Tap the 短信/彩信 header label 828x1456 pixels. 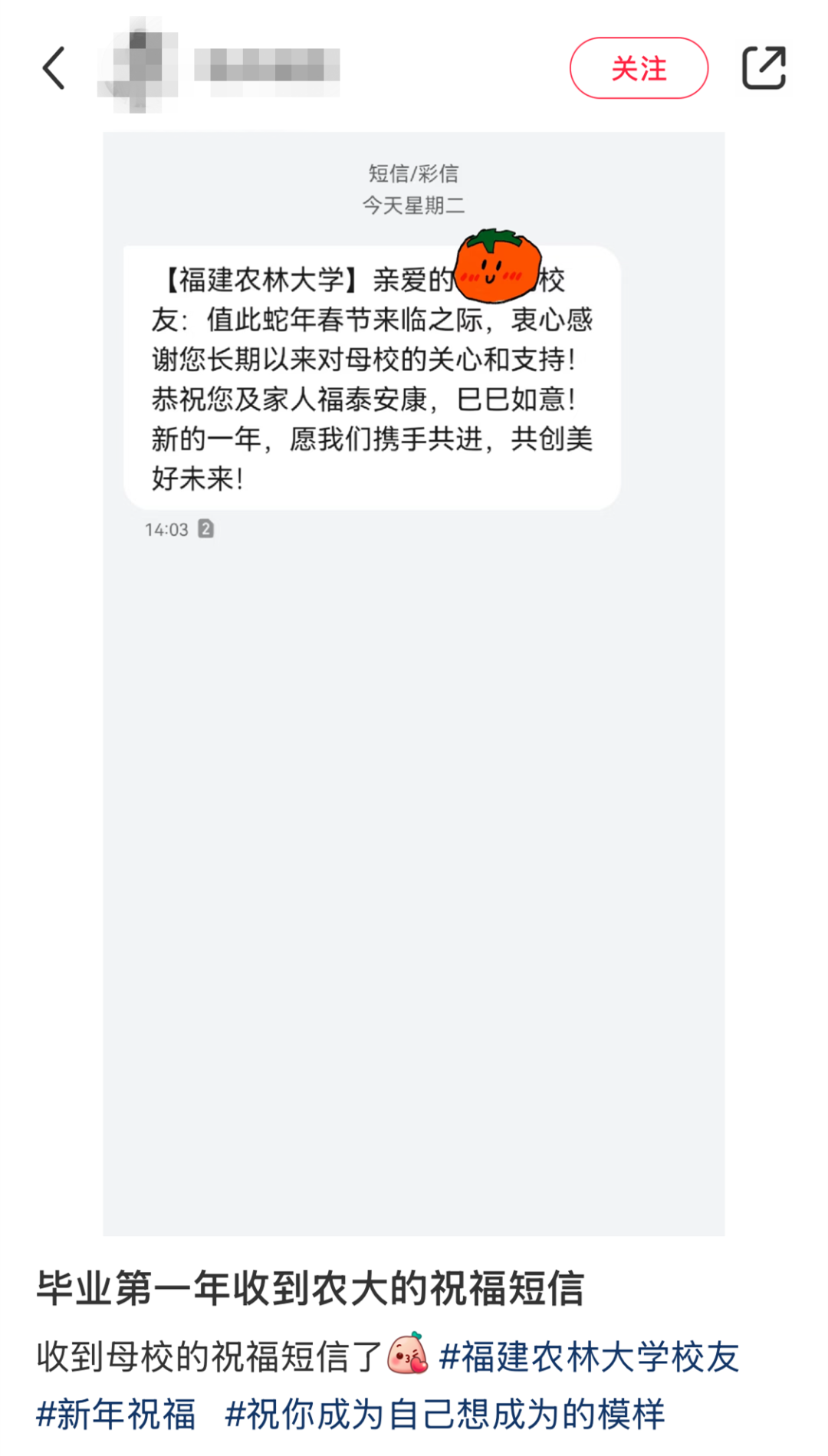pyautogui.click(x=412, y=173)
